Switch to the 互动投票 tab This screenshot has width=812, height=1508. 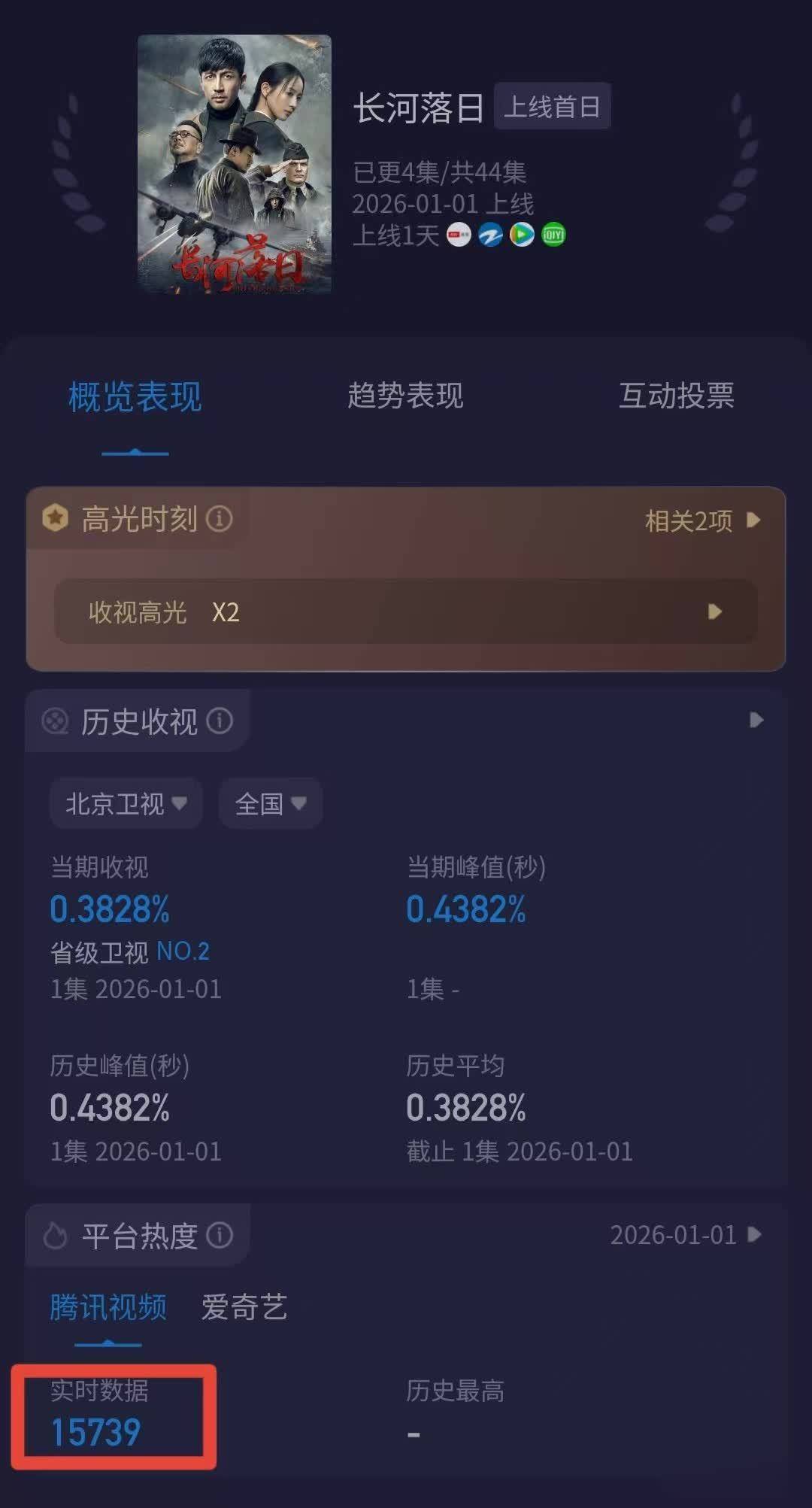[676, 396]
